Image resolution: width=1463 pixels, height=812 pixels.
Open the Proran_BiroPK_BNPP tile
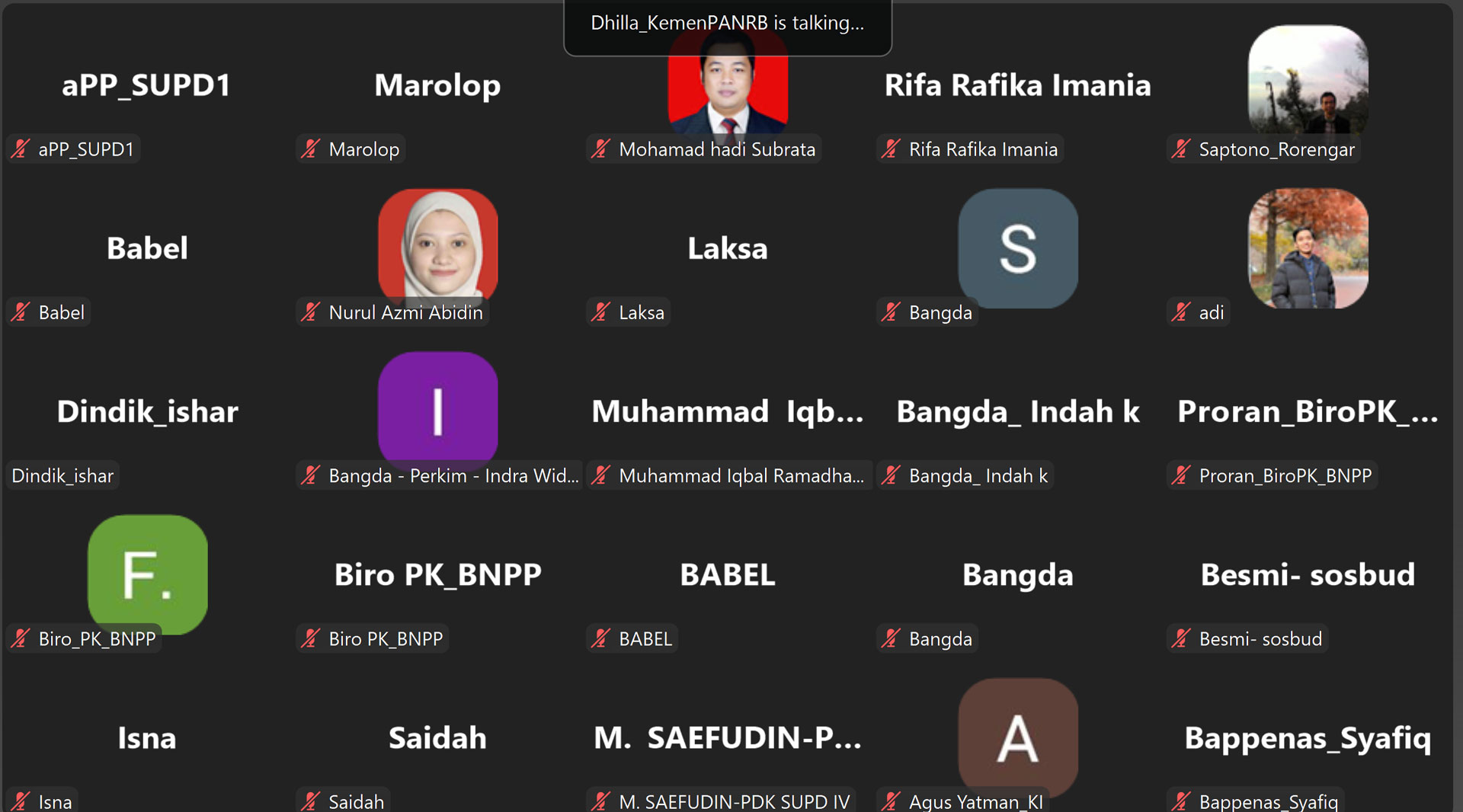pyautogui.click(x=1308, y=411)
